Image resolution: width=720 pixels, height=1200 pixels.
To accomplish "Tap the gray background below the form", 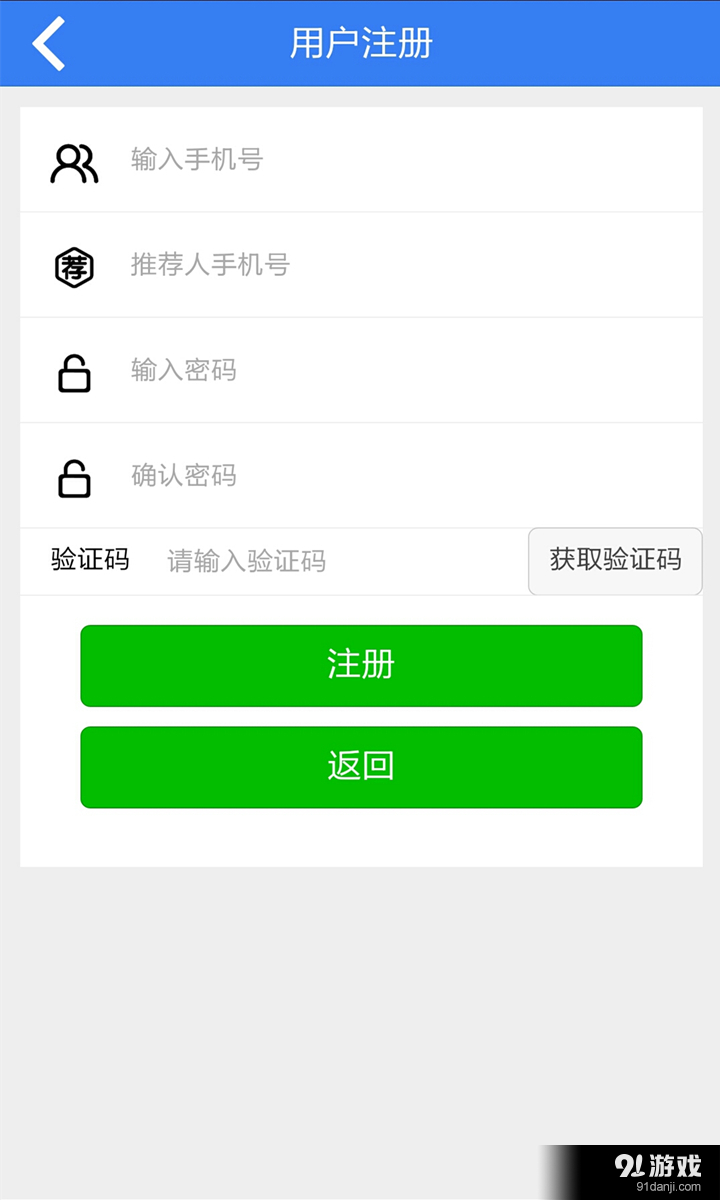I will [360, 1000].
